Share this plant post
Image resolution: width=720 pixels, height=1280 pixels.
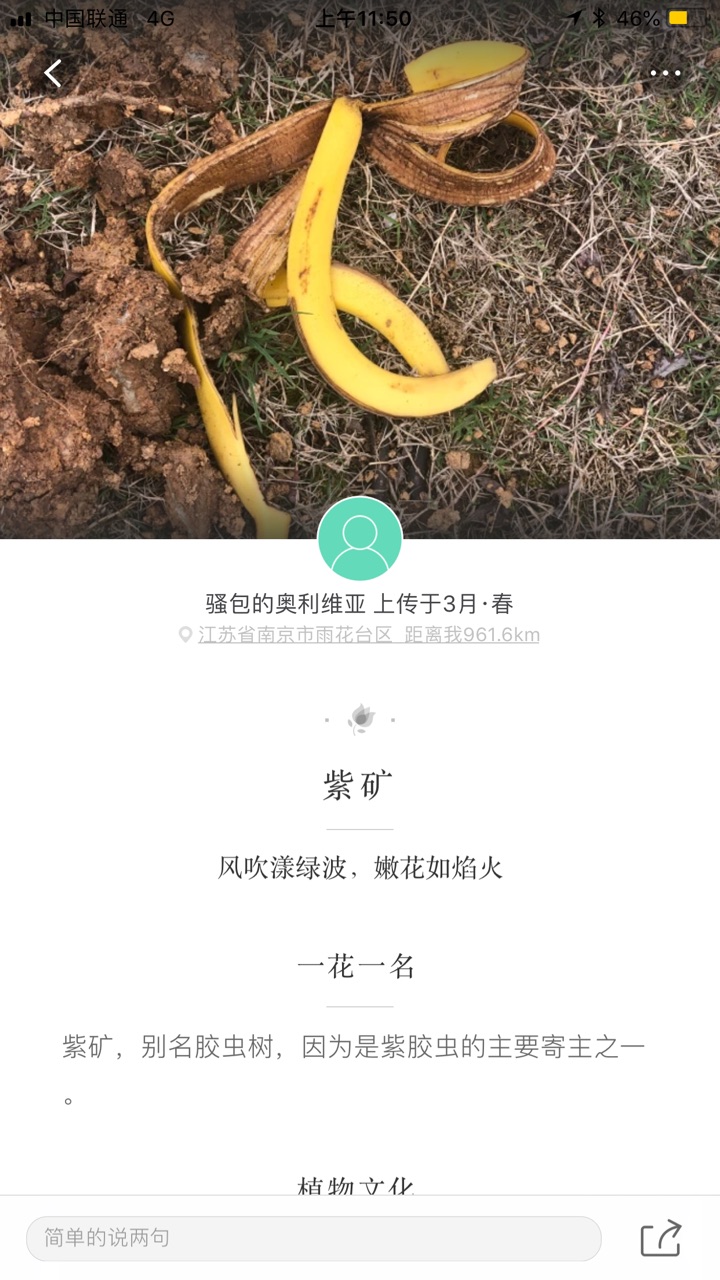tap(660, 1238)
